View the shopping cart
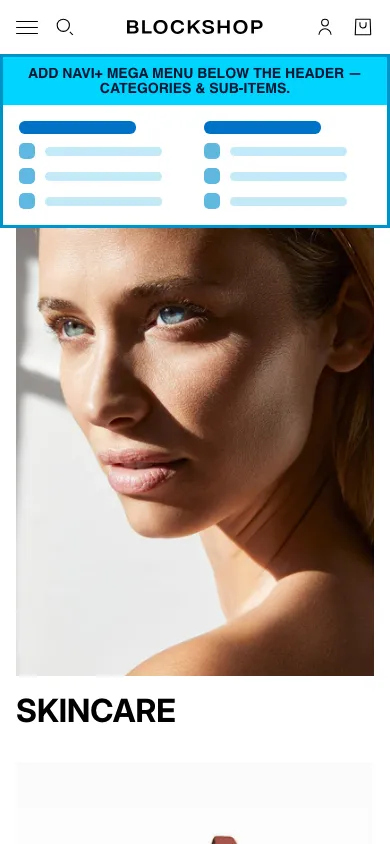 click(x=363, y=27)
